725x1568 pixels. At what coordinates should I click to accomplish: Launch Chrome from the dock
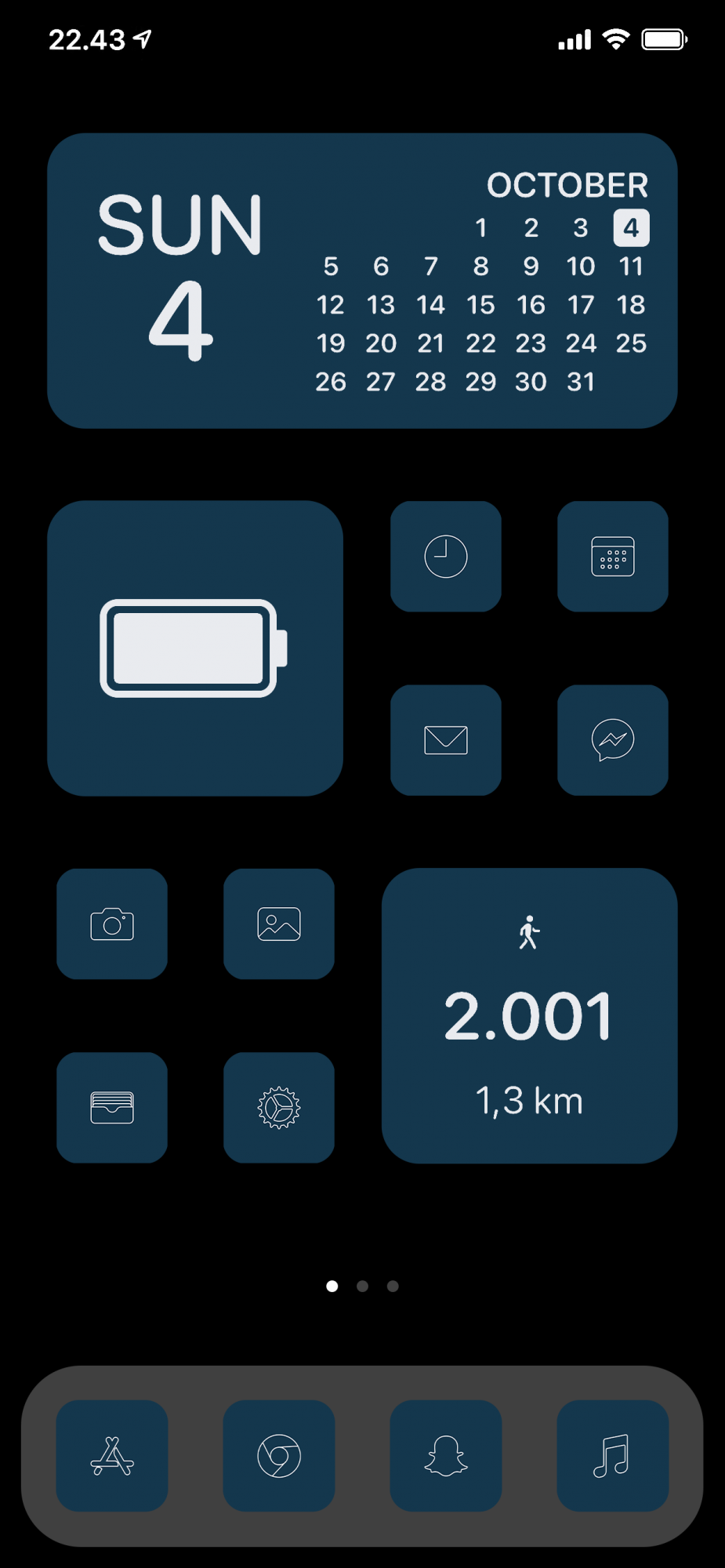279,1456
